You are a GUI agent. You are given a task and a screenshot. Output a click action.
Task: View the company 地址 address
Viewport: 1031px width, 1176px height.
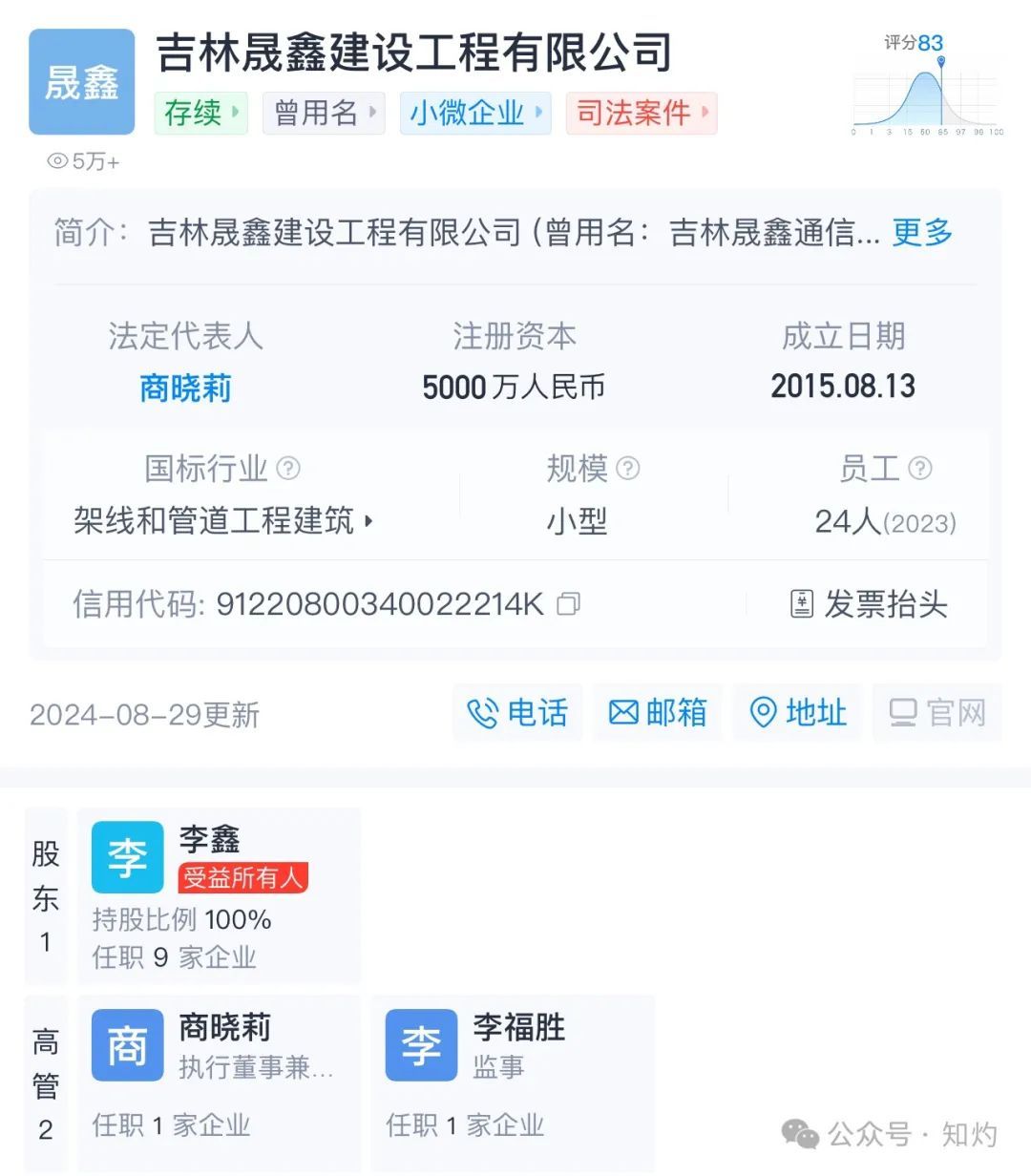coord(798,713)
